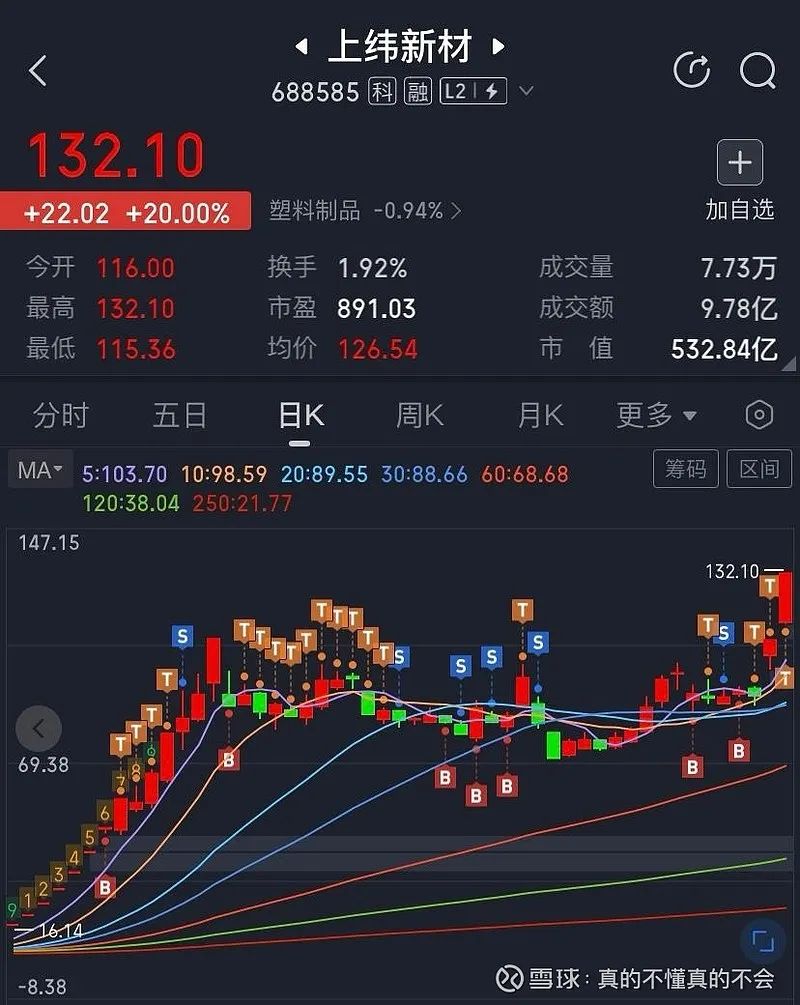Expand the 更多 chart period dropdown
800x1005 pixels.
click(657, 415)
